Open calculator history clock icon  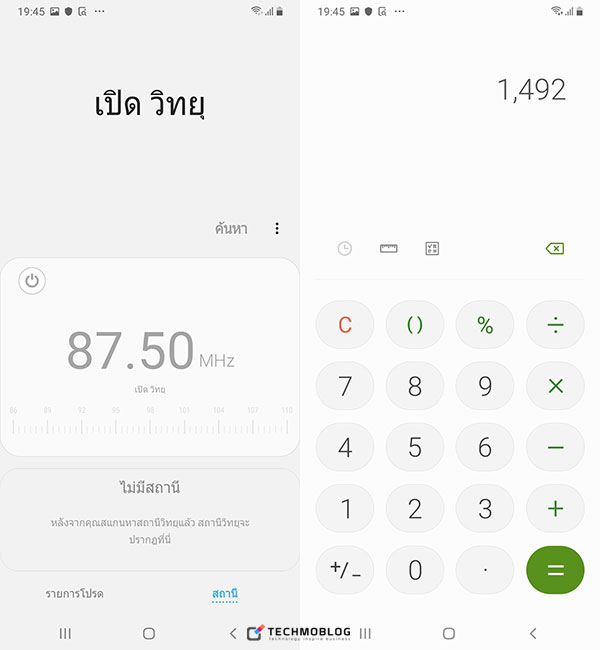pos(345,249)
